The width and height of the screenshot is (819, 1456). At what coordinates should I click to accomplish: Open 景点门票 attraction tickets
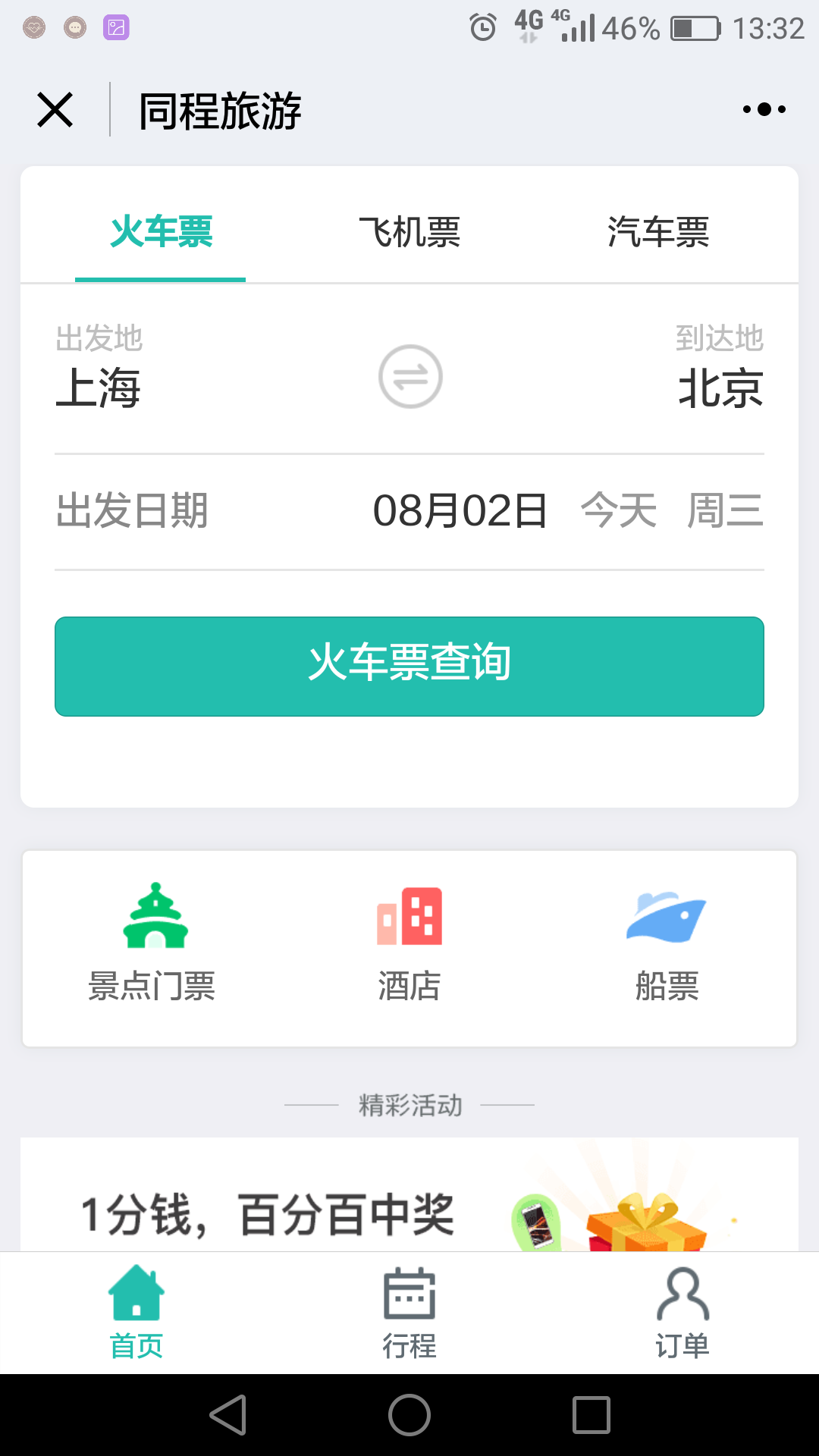(x=153, y=944)
